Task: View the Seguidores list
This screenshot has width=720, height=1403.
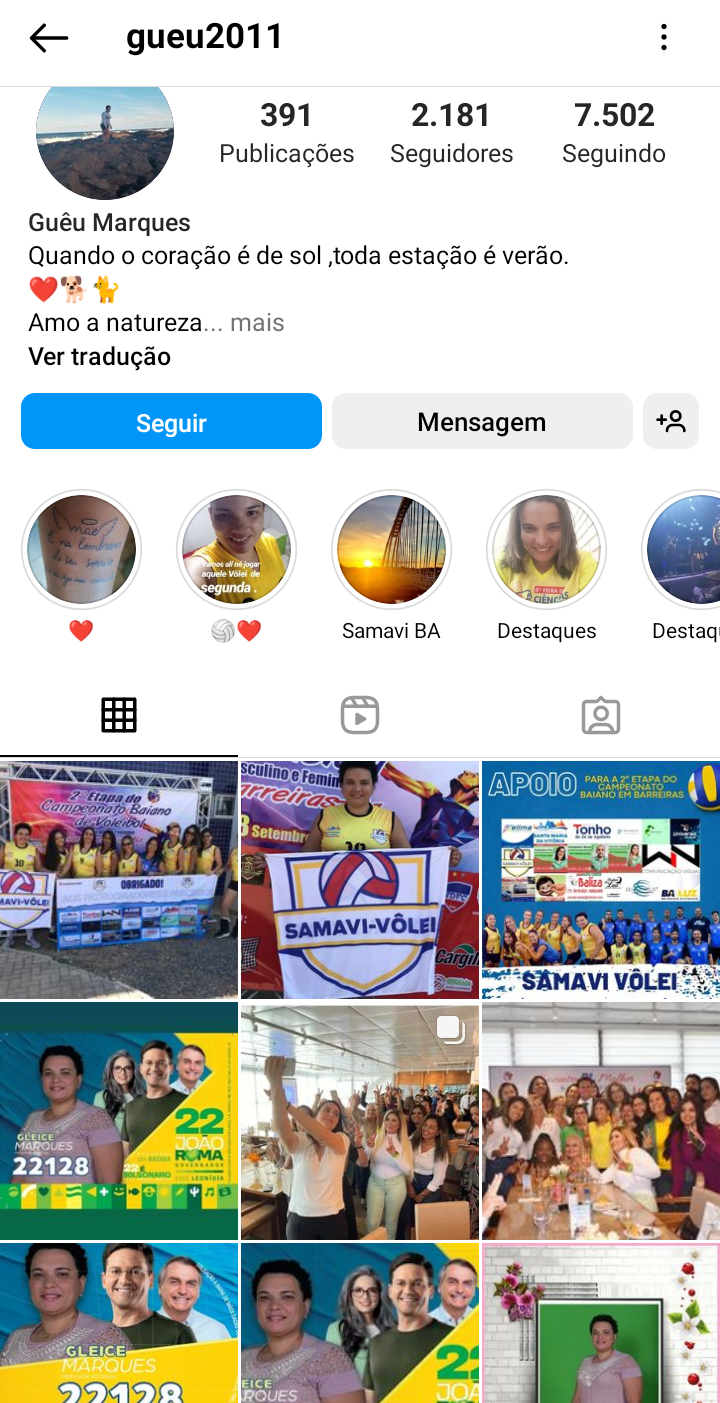Action: pyautogui.click(x=451, y=133)
